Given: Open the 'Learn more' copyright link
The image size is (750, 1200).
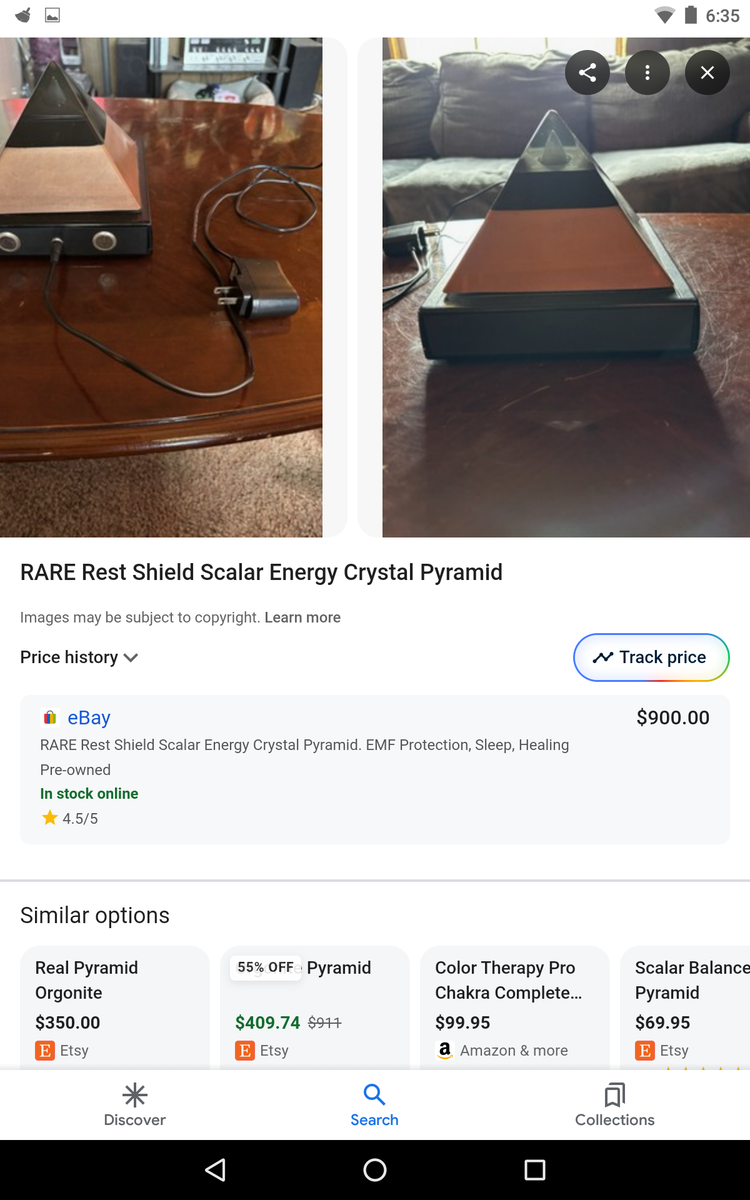Looking at the screenshot, I should tap(302, 618).
